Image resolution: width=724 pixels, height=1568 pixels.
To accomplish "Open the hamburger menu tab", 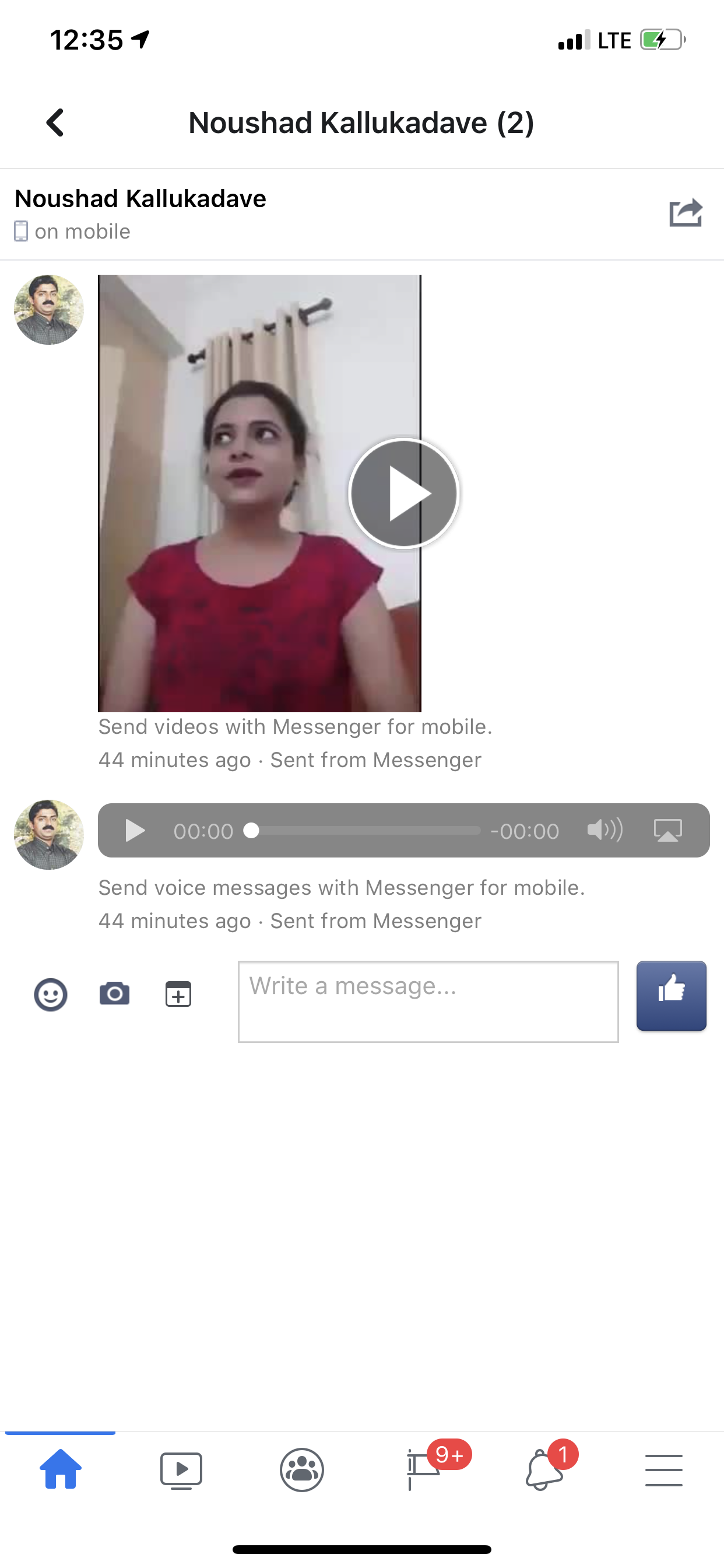I will pyautogui.click(x=664, y=1469).
